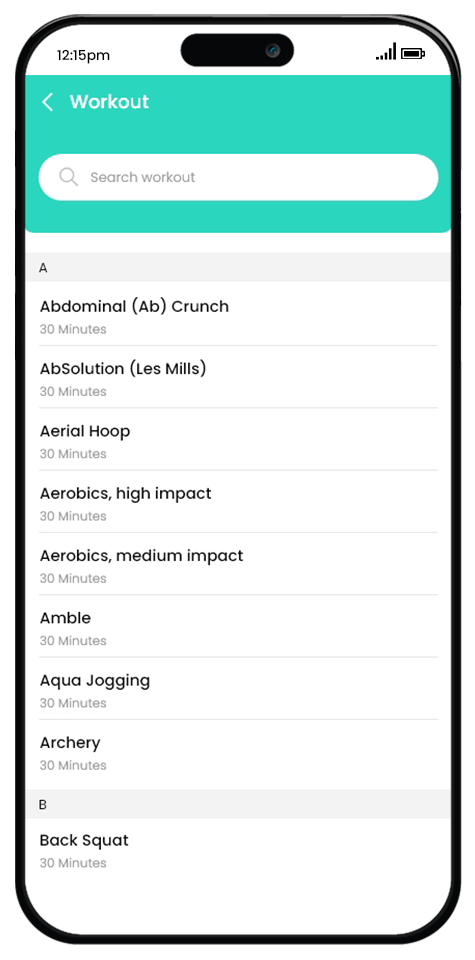
Task: Choose Aerobics, medium impact
Action: click(238, 564)
